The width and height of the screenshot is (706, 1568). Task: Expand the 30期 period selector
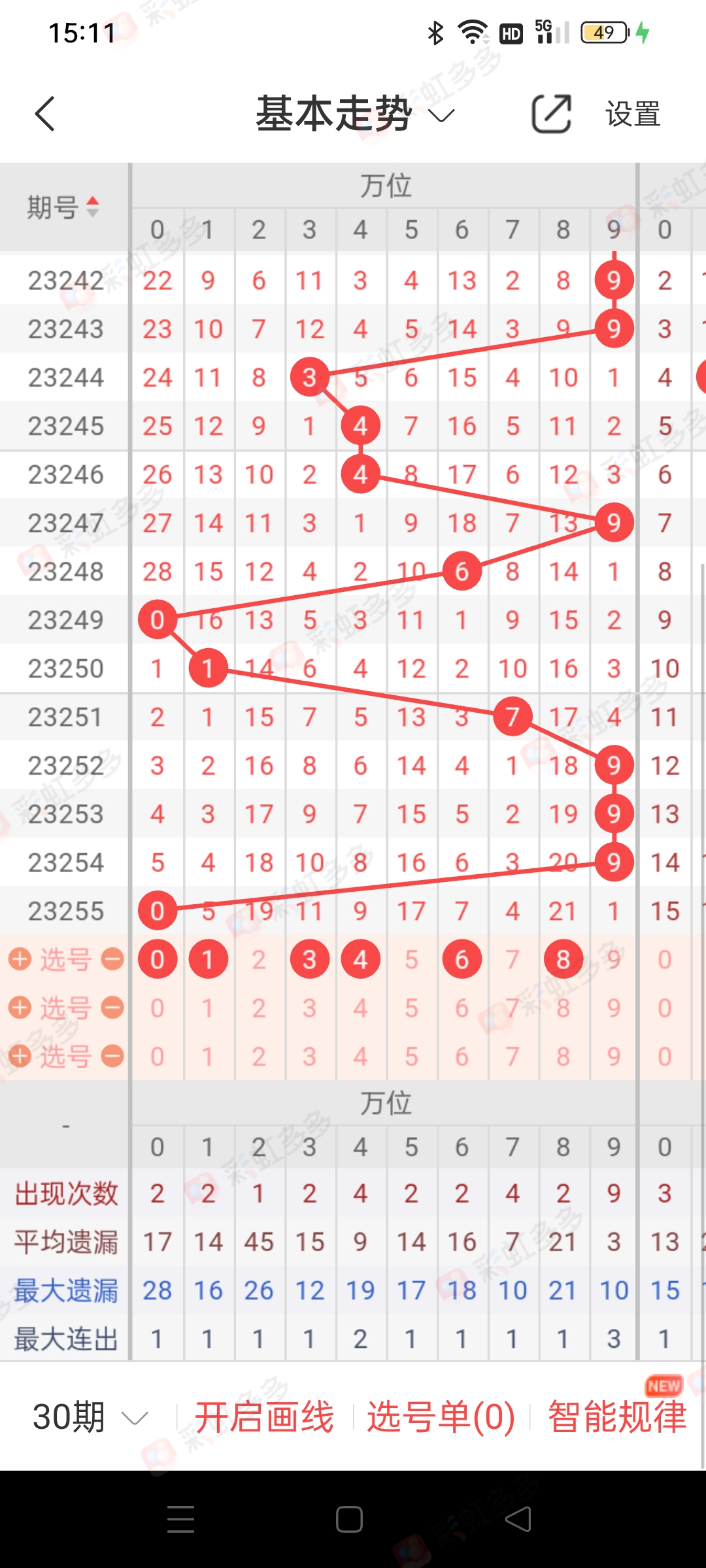(x=85, y=1415)
